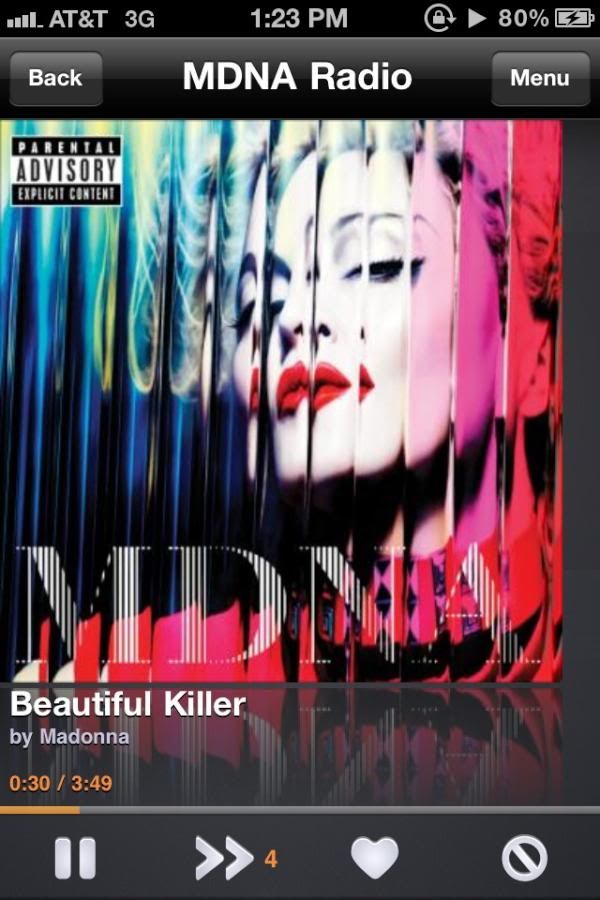Pause Beautiful Killer playback
600x900 pixels.
point(75,858)
